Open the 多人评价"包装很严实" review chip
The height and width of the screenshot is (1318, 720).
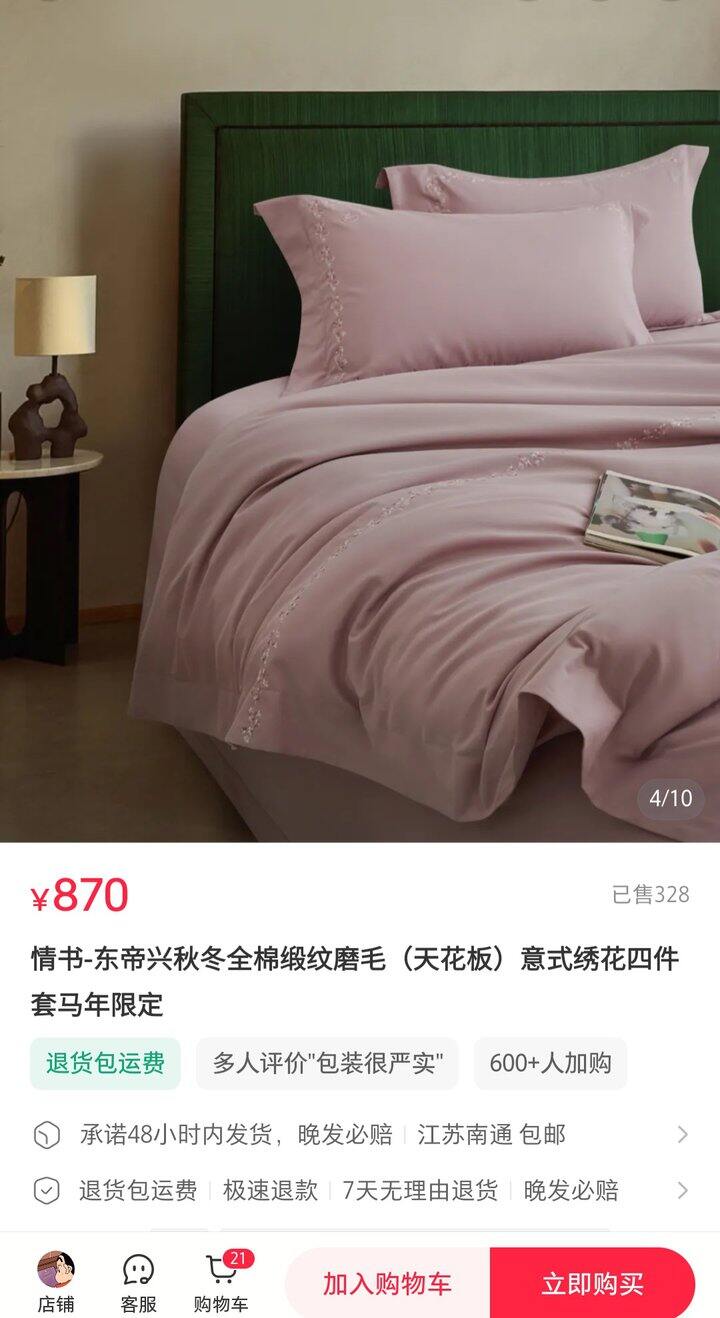coord(327,1063)
